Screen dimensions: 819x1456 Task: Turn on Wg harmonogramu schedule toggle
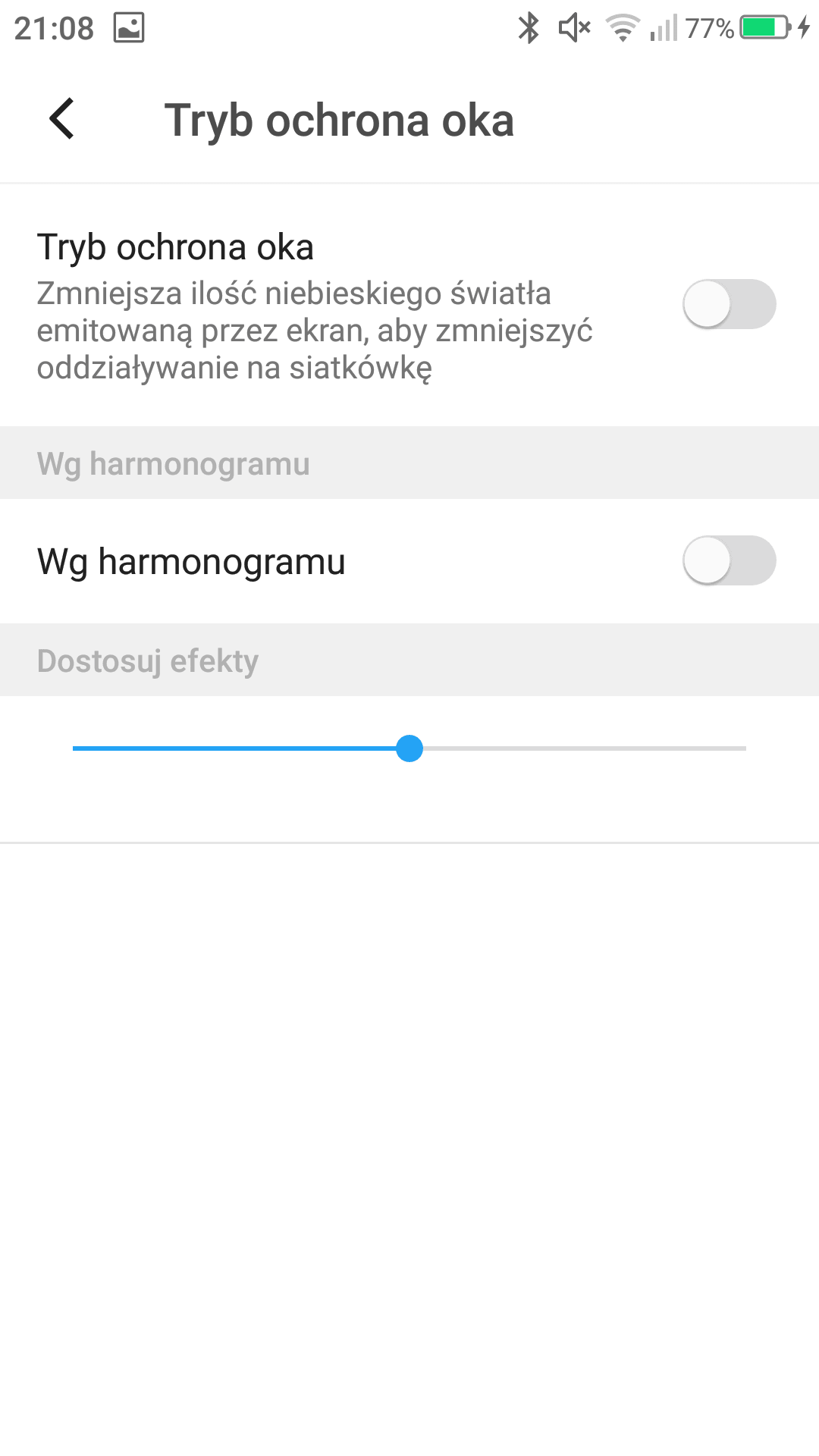point(729,560)
